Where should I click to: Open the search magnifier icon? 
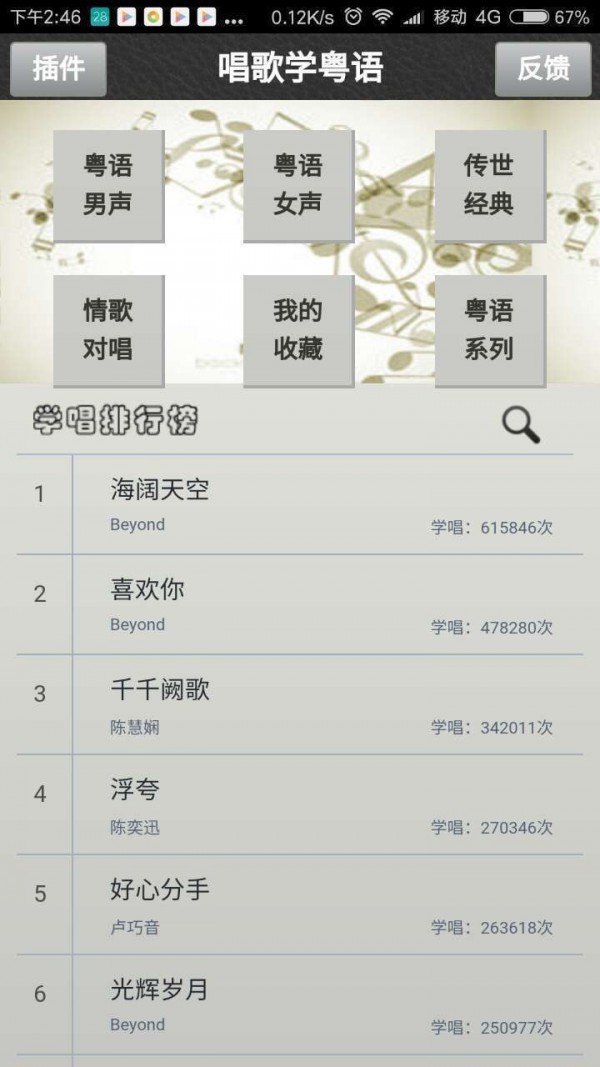pyautogui.click(x=520, y=424)
